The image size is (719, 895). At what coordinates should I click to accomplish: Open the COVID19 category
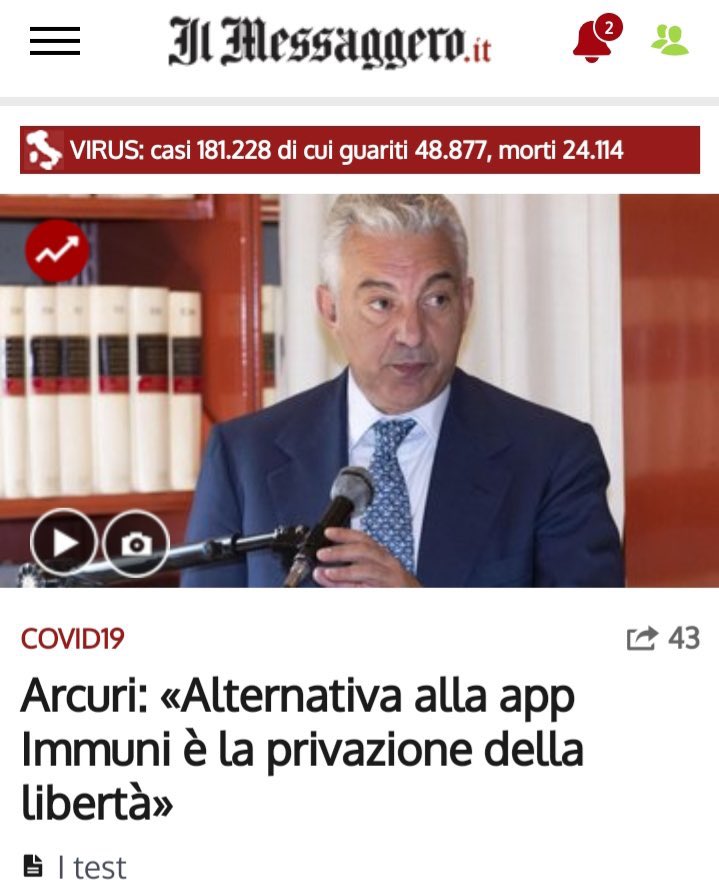[72, 639]
